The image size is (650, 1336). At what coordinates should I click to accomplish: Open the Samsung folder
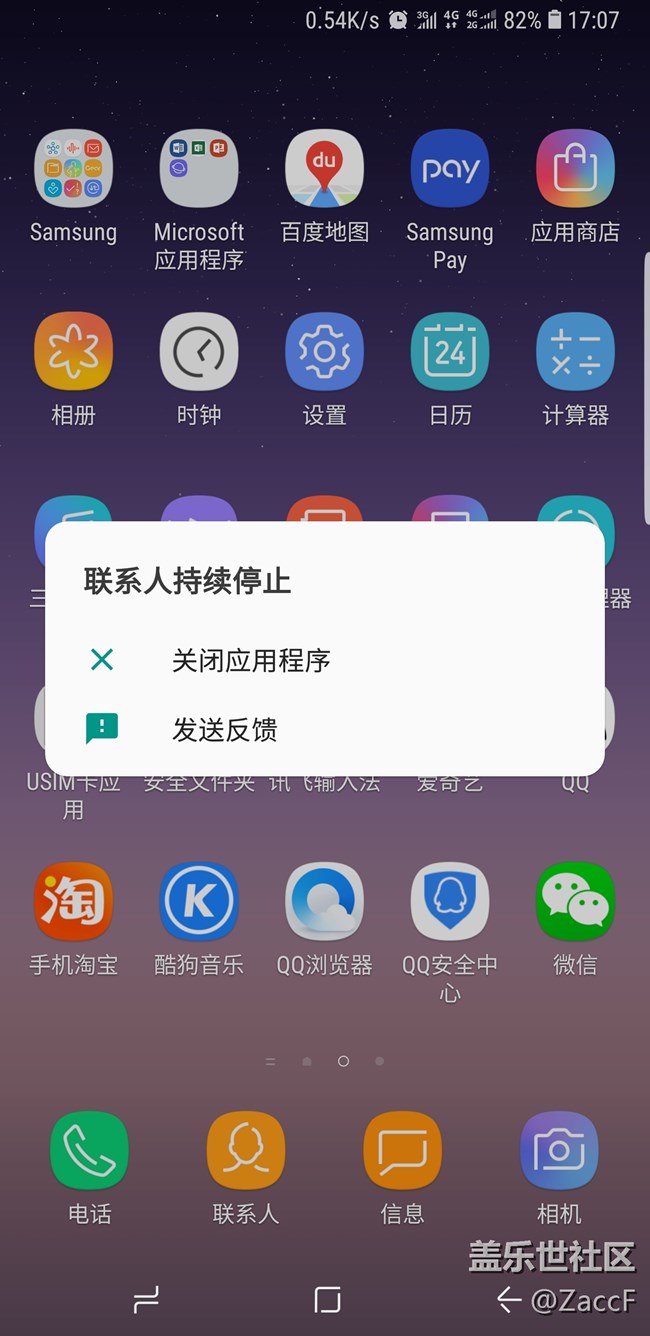pyautogui.click(x=73, y=169)
